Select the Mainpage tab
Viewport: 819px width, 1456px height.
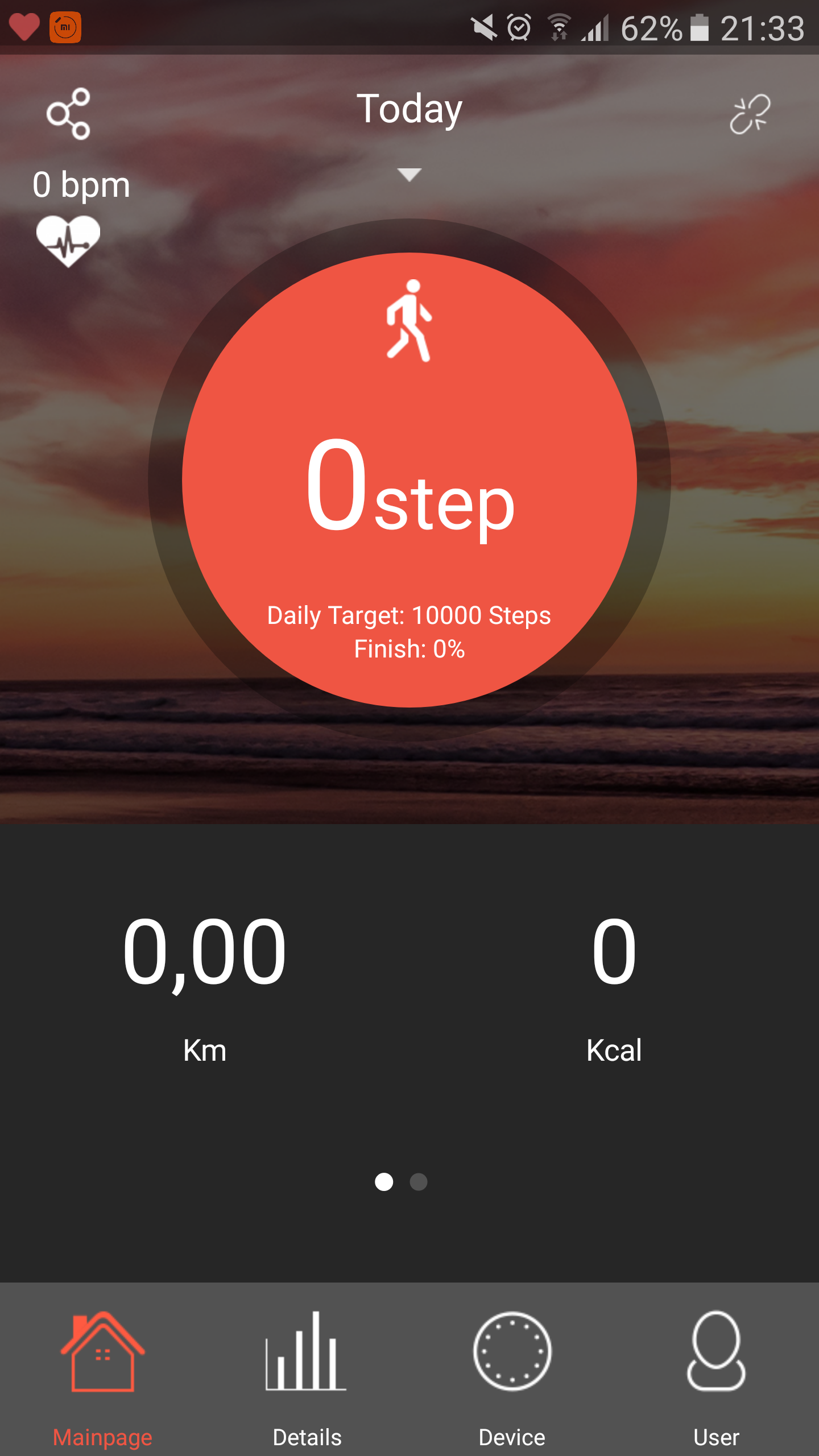[x=102, y=1376]
